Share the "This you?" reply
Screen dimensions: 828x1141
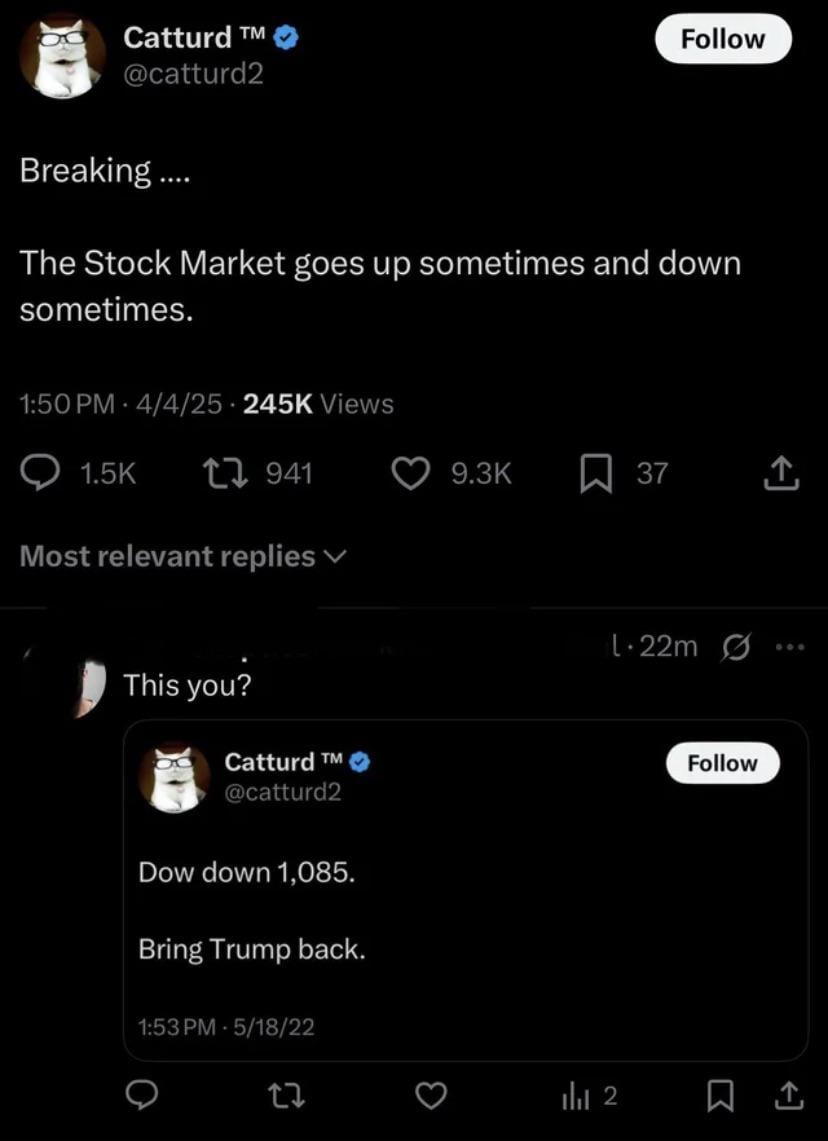click(788, 1097)
